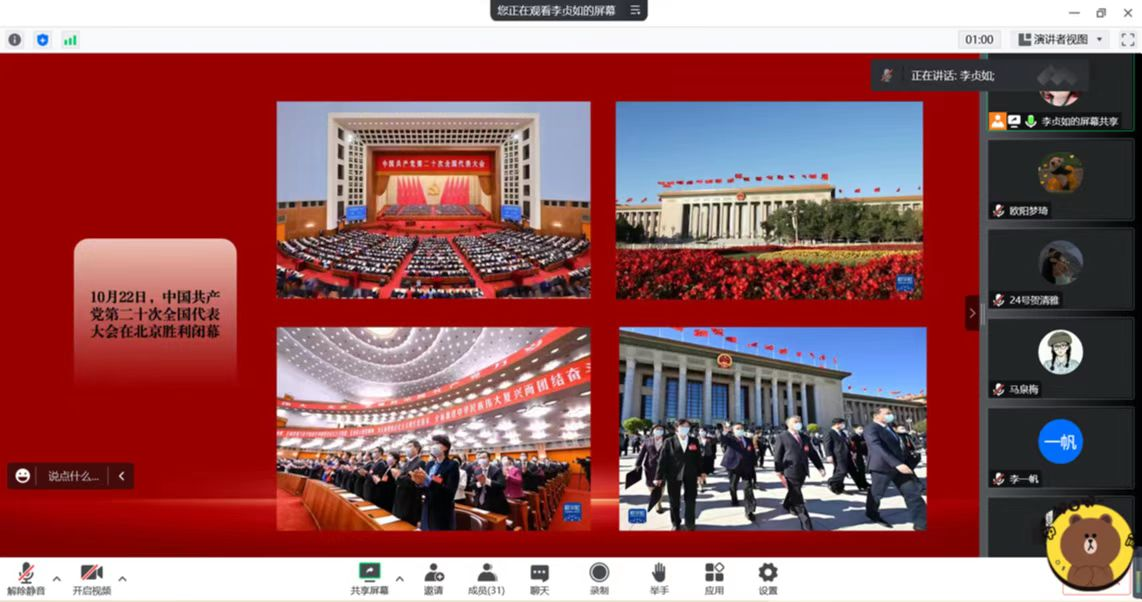The image size is (1142, 602).
Task: Open the 演讲者视图 view dropdown
Action: click(1061, 39)
